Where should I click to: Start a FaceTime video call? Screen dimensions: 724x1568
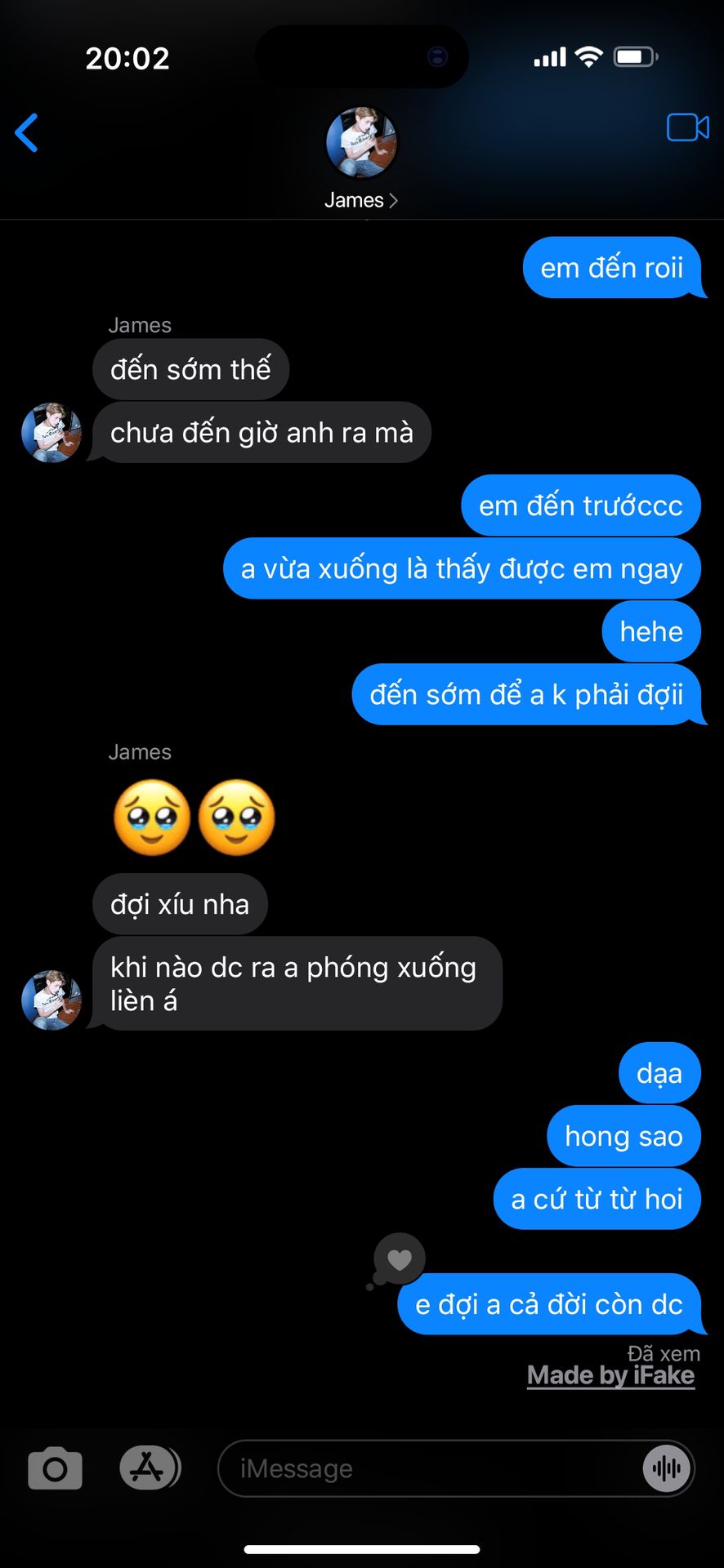[x=687, y=128]
